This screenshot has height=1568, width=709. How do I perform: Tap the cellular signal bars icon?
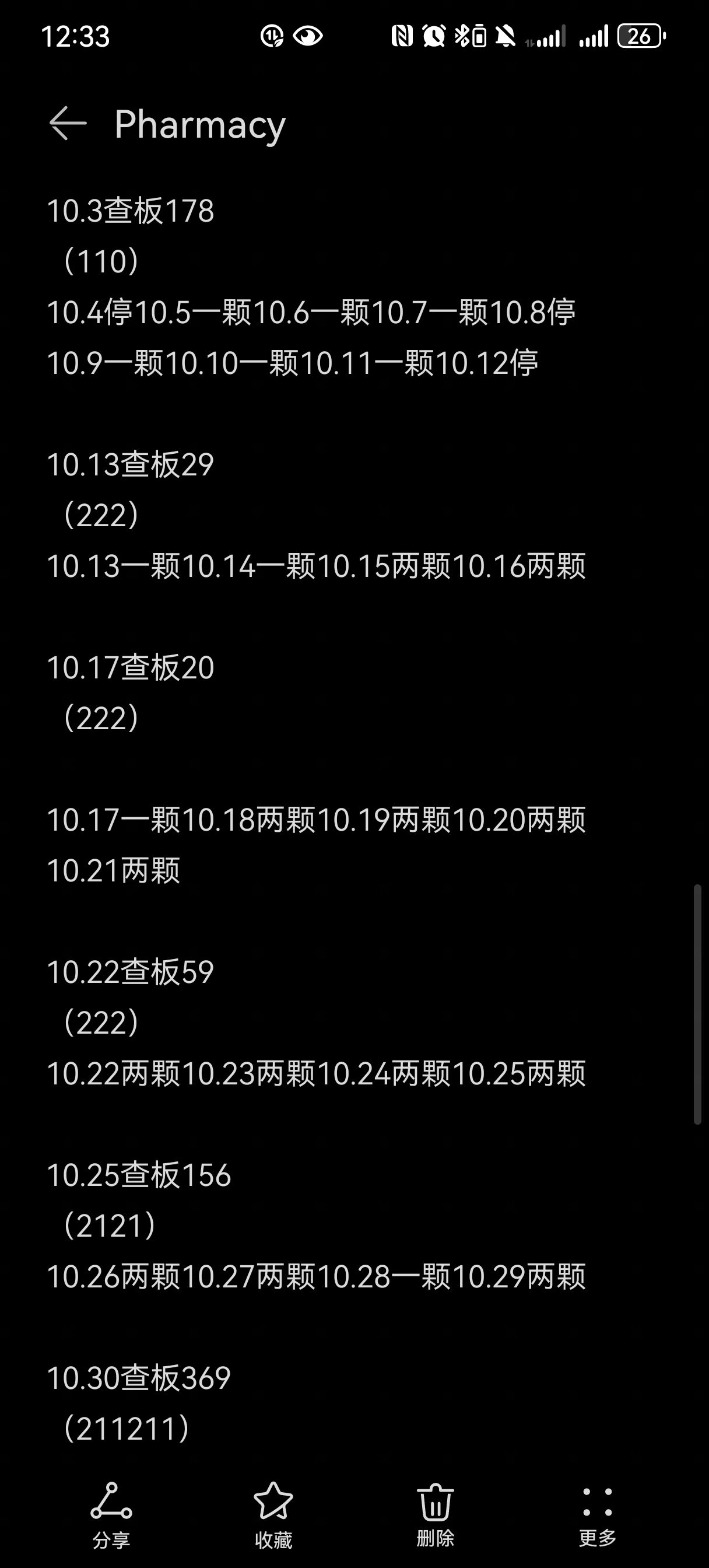[594, 37]
